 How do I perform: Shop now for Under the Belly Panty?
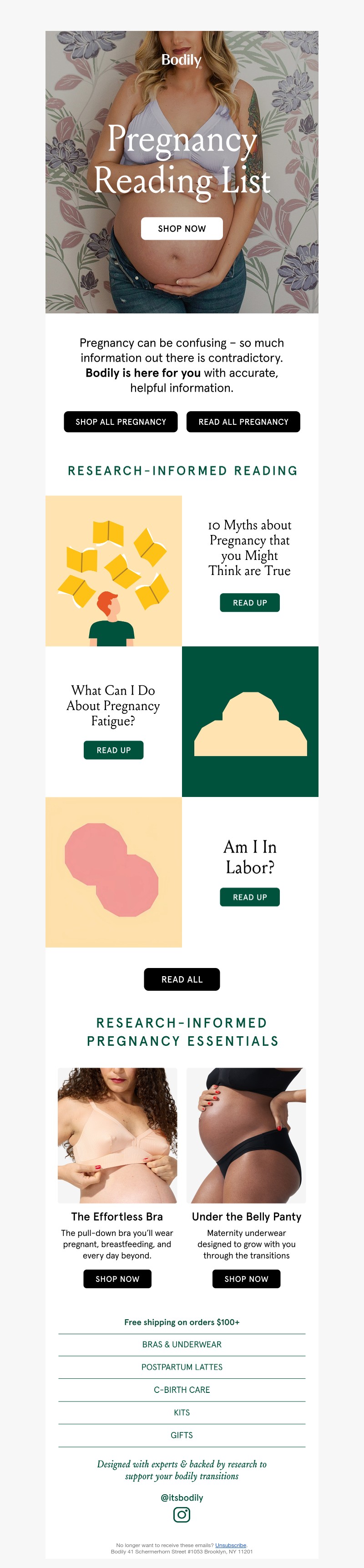point(246,1279)
